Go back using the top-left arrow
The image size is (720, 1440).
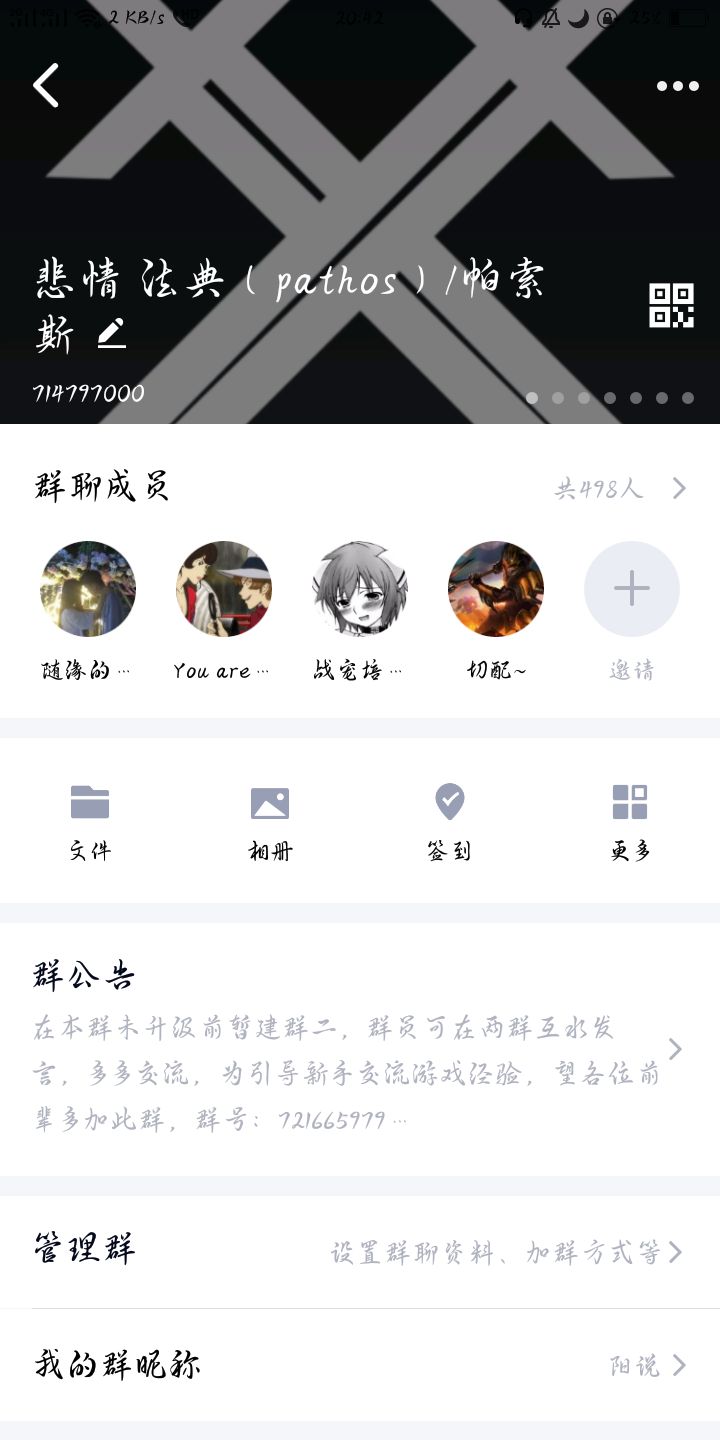(46, 85)
